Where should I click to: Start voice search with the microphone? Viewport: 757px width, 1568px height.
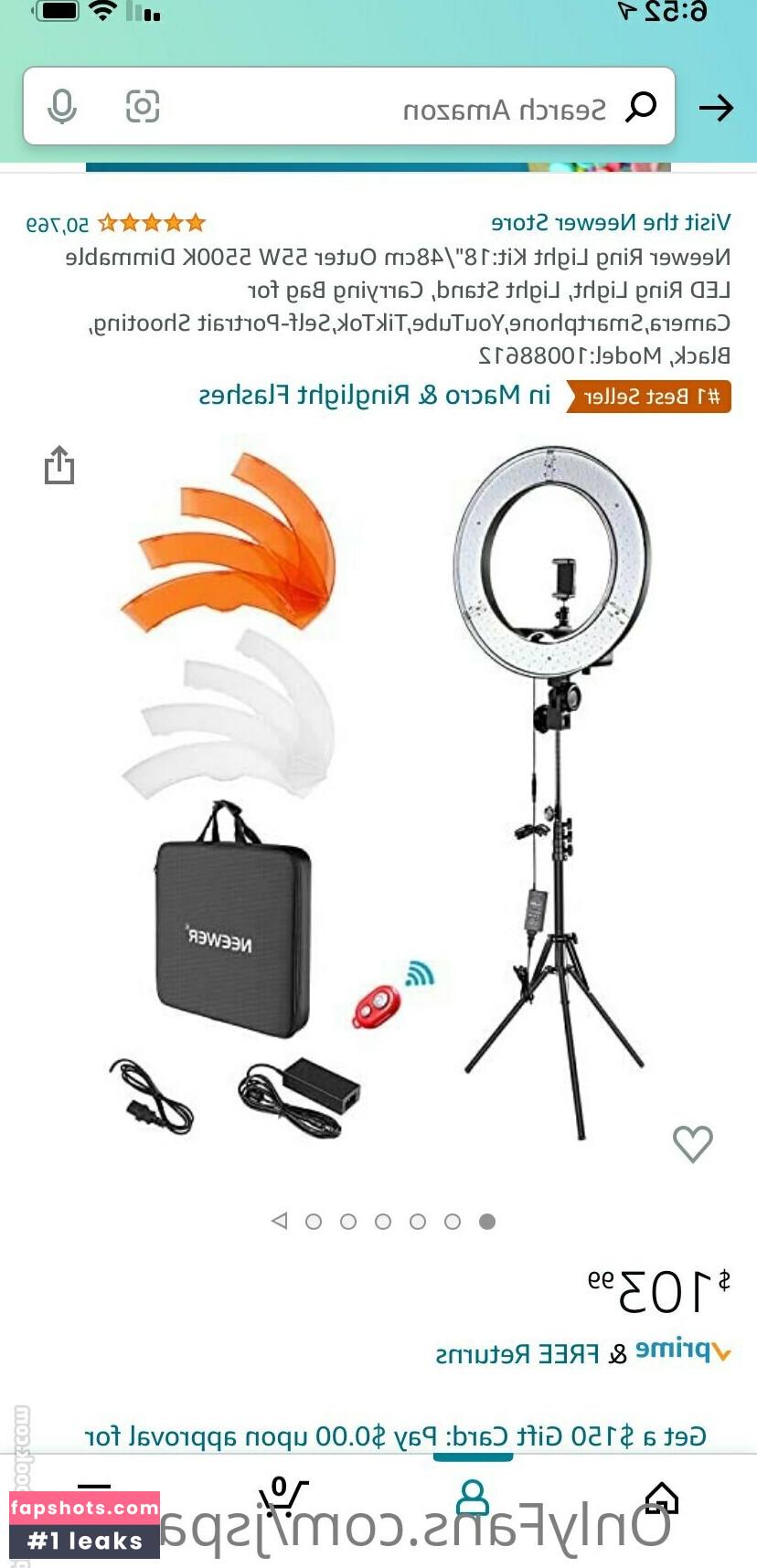[x=62, y=107]
